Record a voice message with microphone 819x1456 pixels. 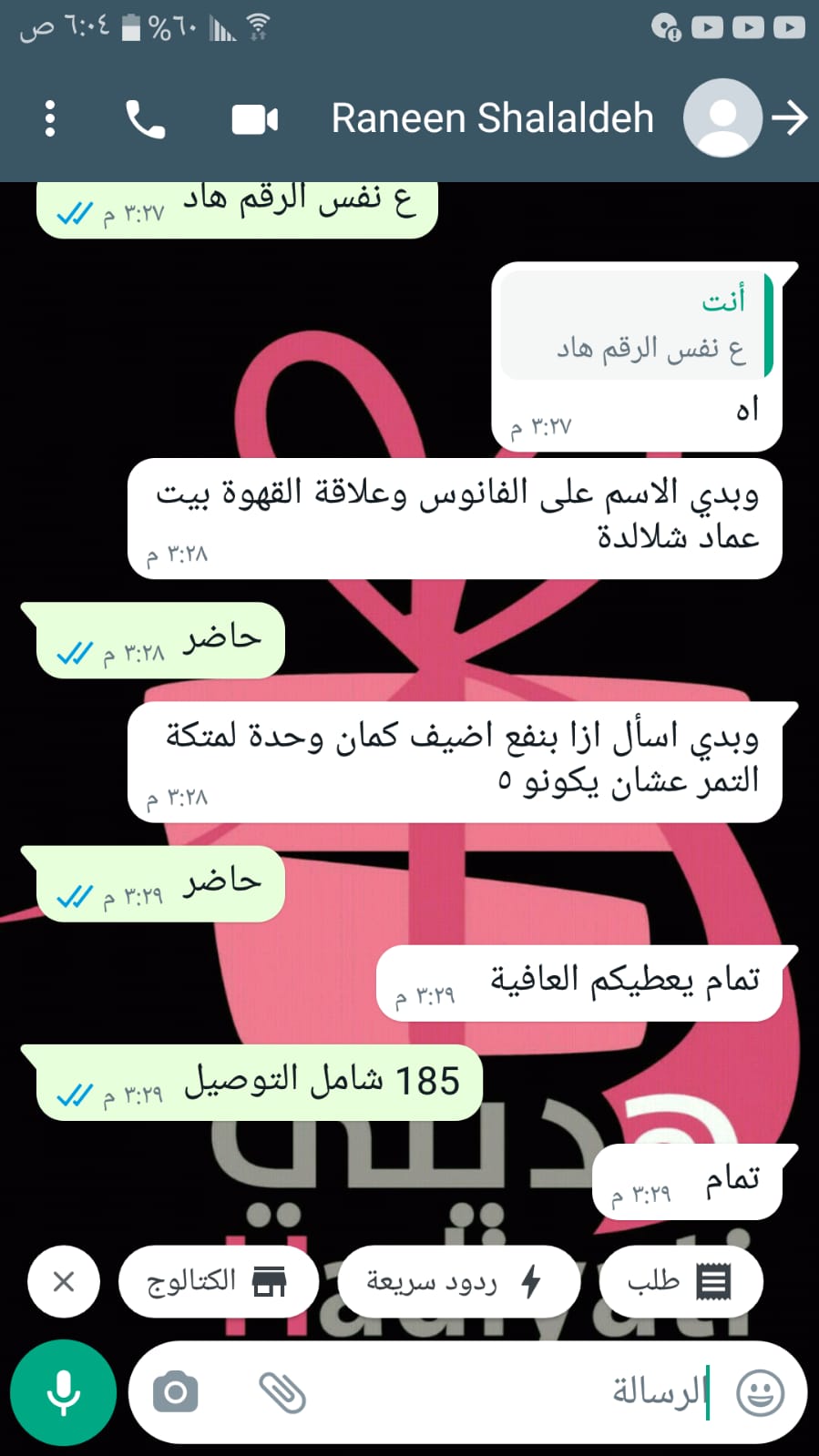point(63,1392)
